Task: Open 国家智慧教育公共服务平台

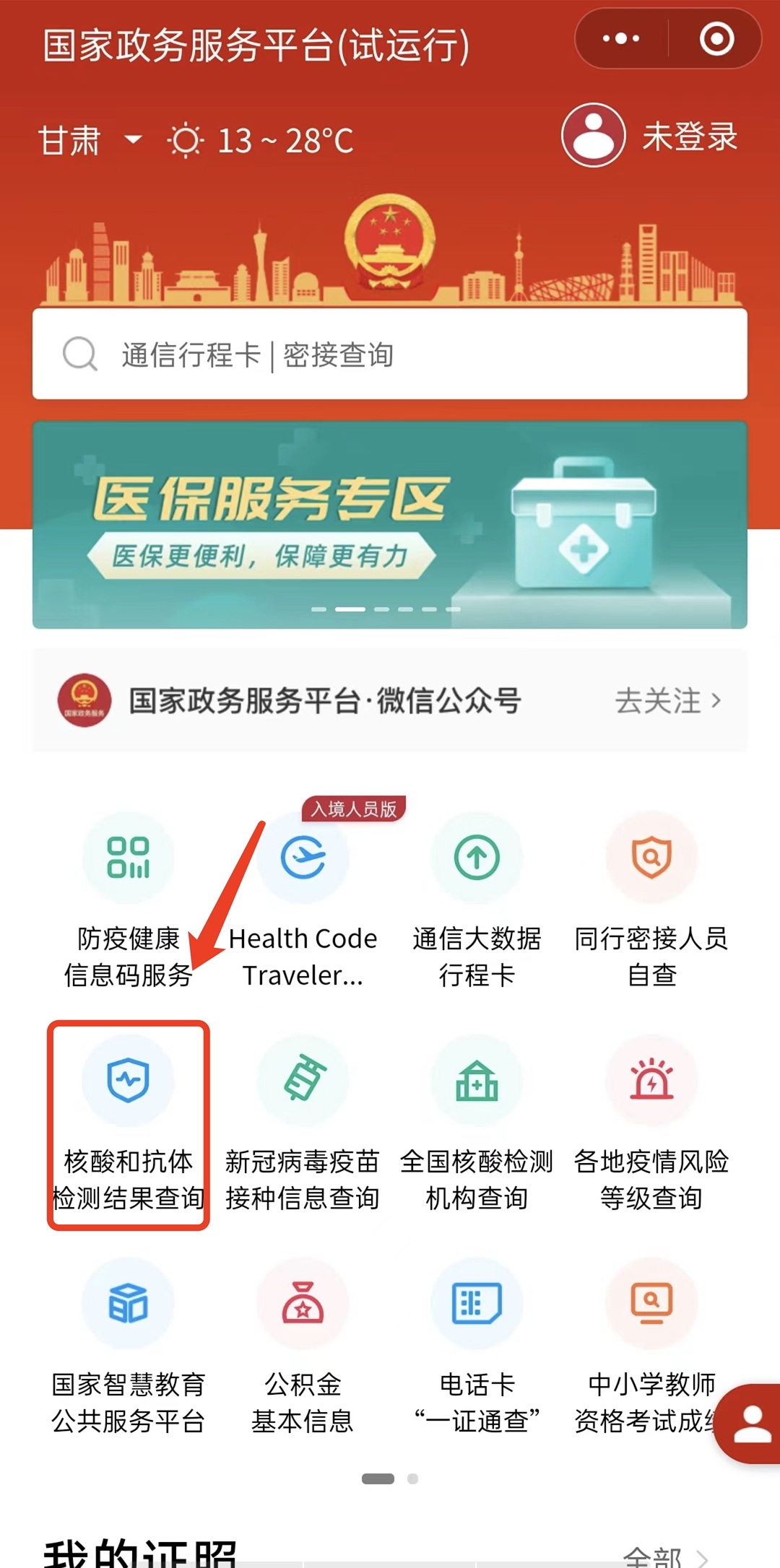Action: [128, 1347]
